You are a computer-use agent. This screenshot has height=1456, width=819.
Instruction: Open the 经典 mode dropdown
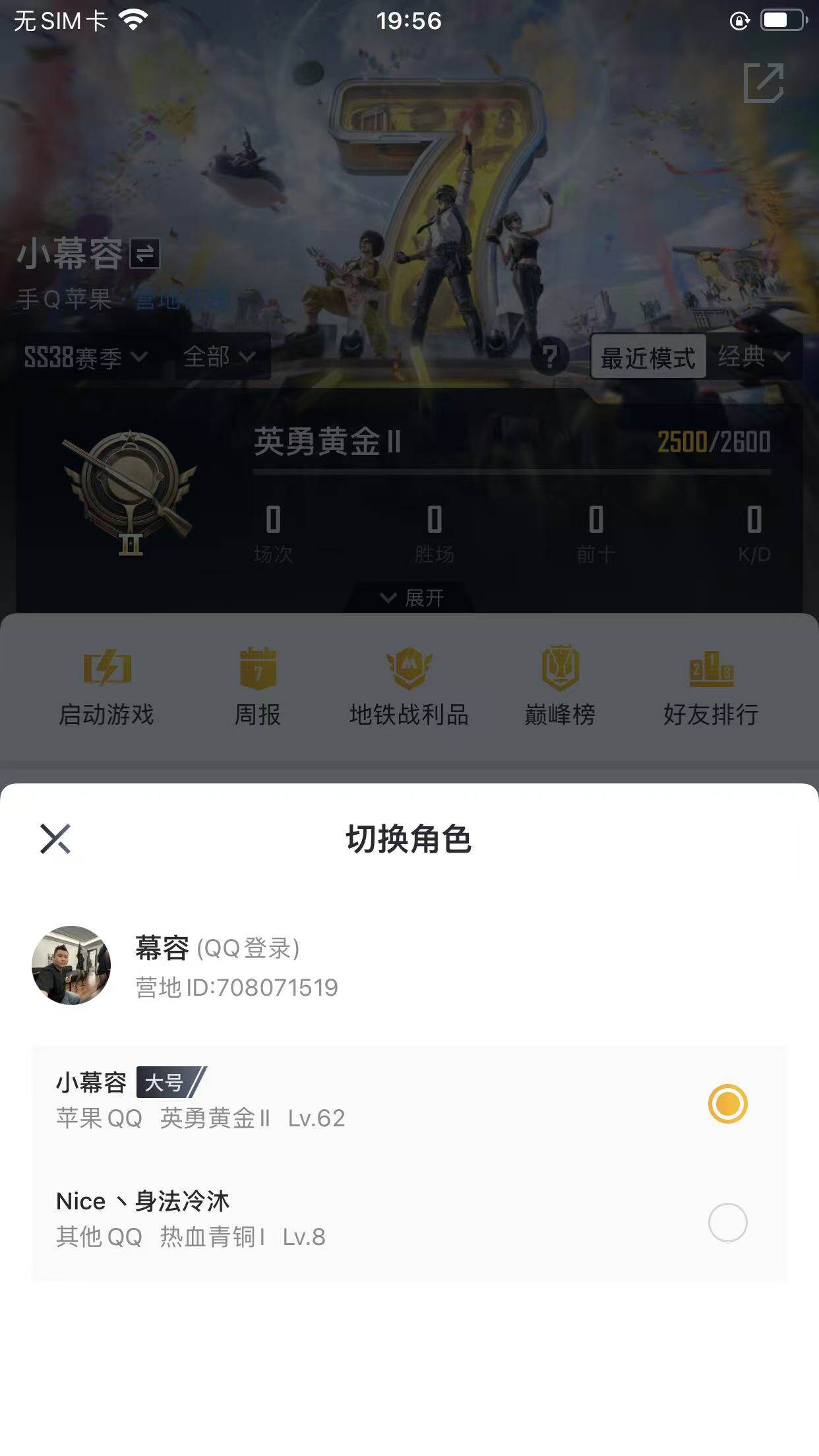tap(753, 357)
